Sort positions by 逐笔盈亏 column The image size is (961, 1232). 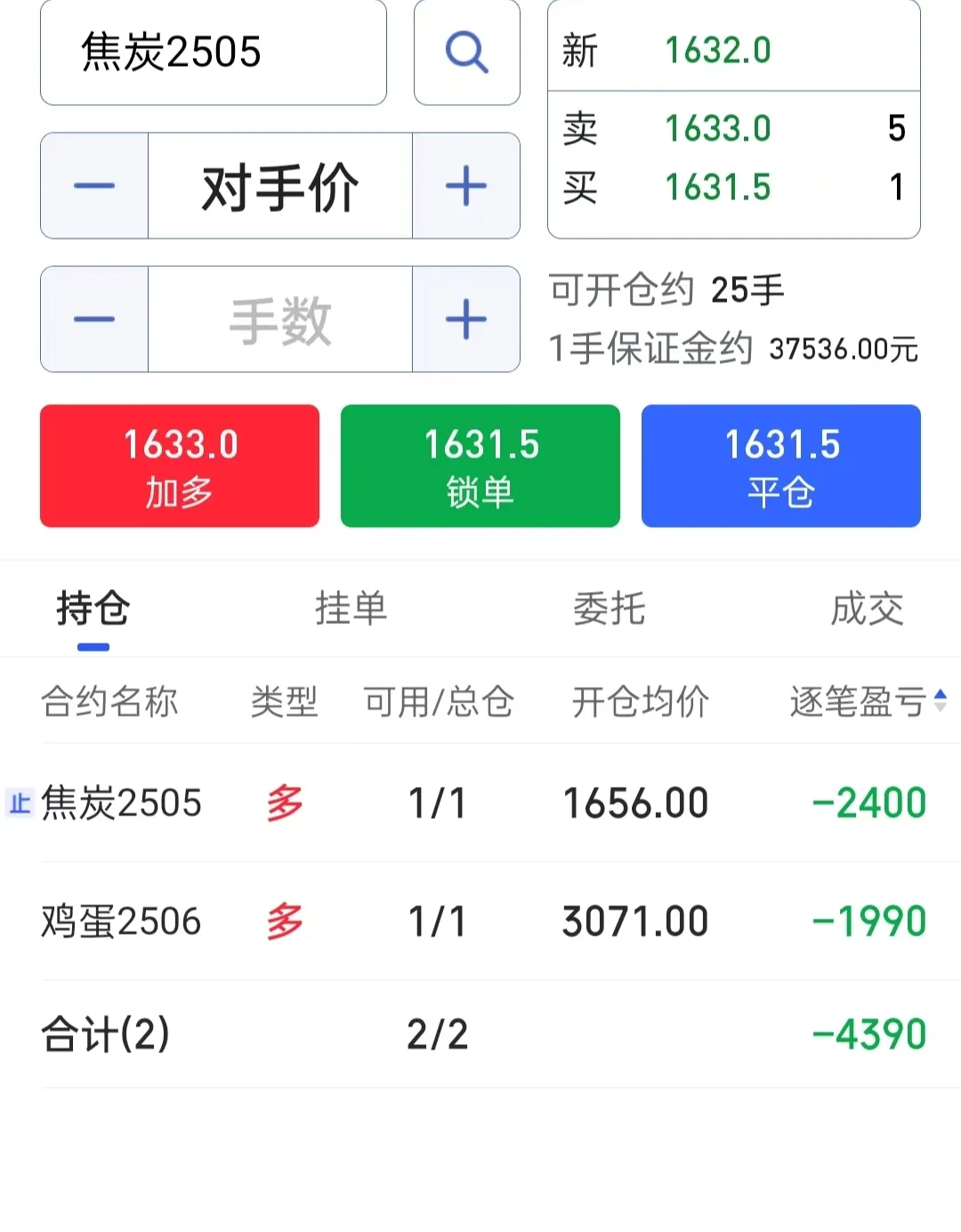(x=868, y=701)
